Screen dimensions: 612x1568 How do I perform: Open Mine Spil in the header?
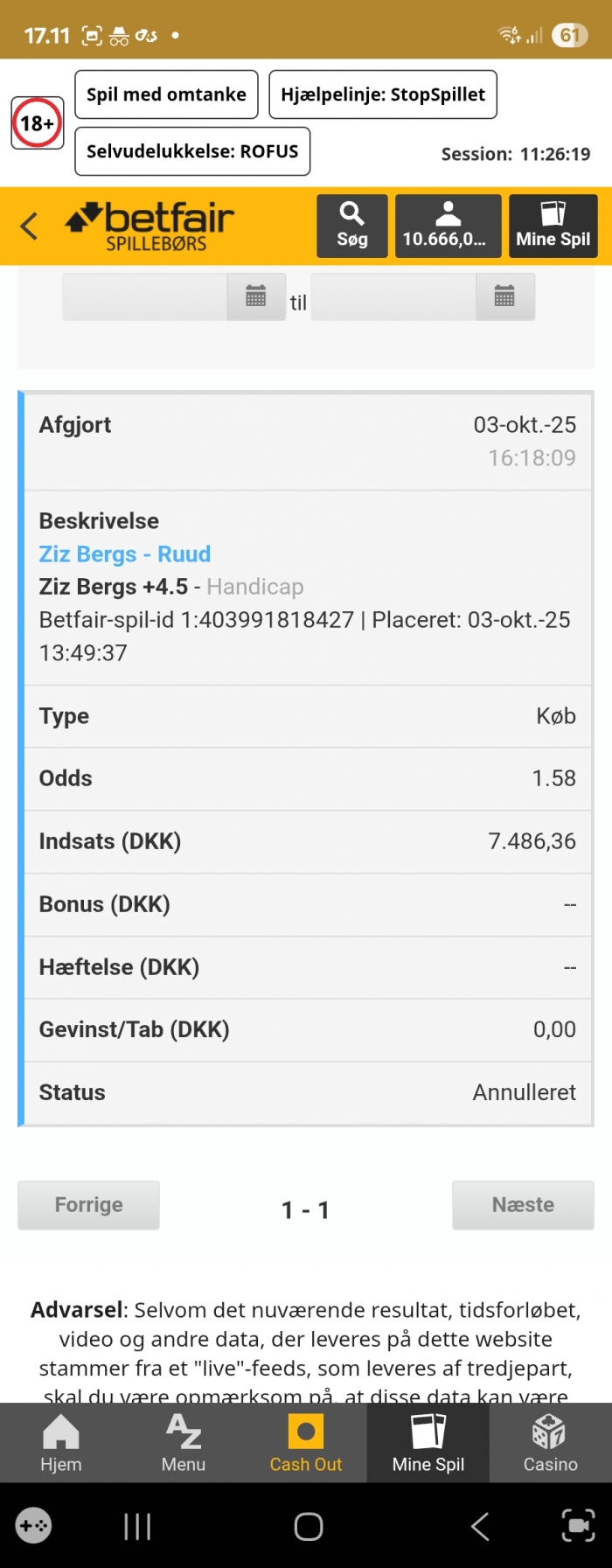coord(553,226)
